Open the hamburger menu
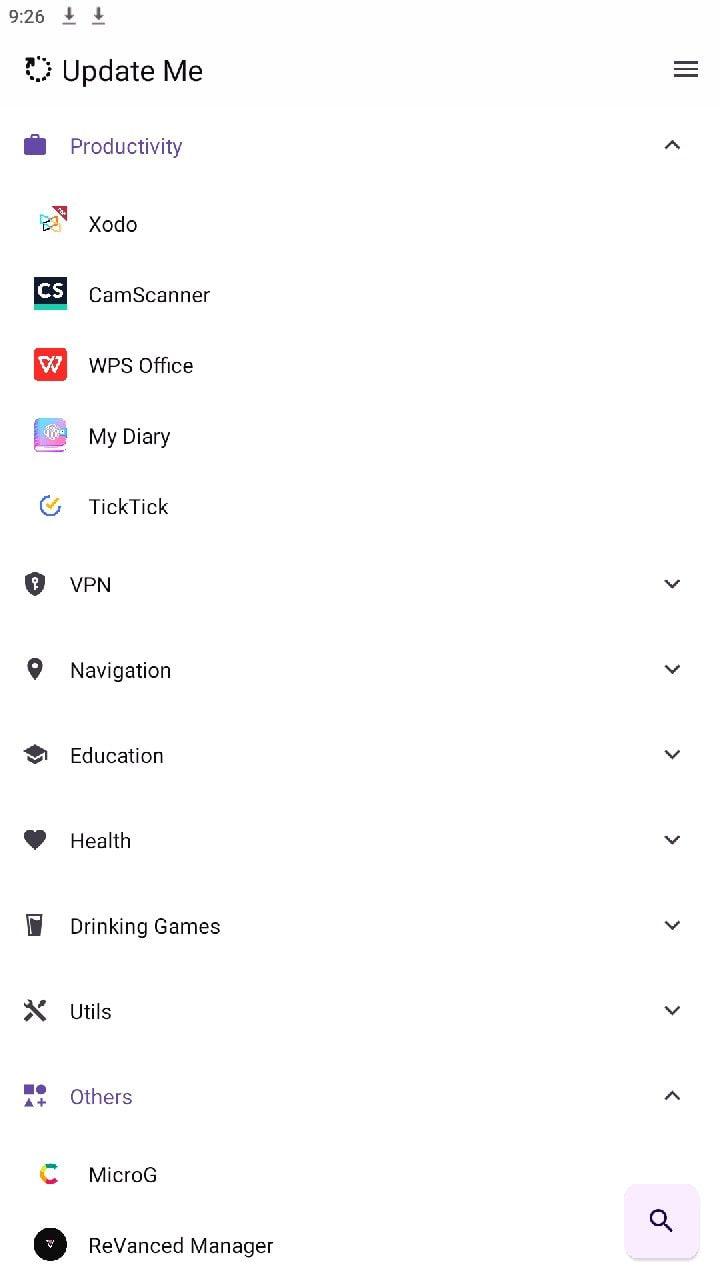The width and height of the screenshot is (720, 1280). tap(686, 69)
